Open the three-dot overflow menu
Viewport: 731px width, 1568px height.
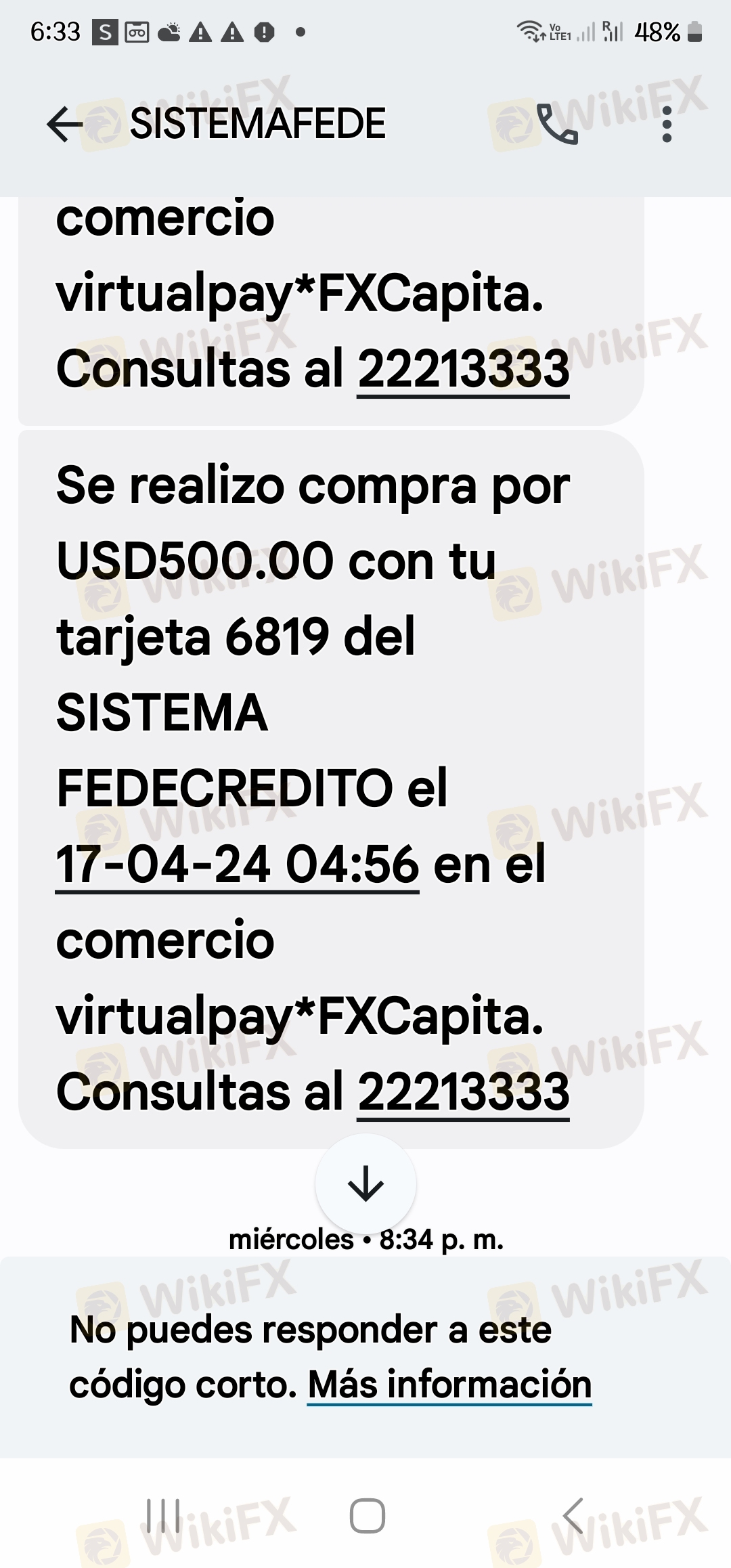667,125
